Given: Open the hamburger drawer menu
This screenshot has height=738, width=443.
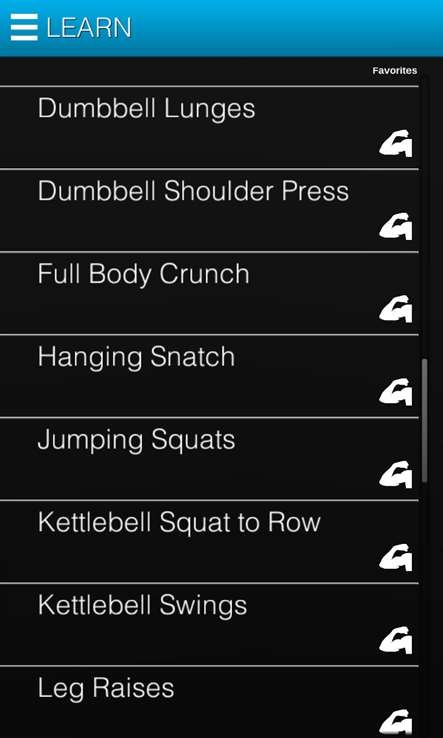Looking at the screenshot, I should 24,27.
